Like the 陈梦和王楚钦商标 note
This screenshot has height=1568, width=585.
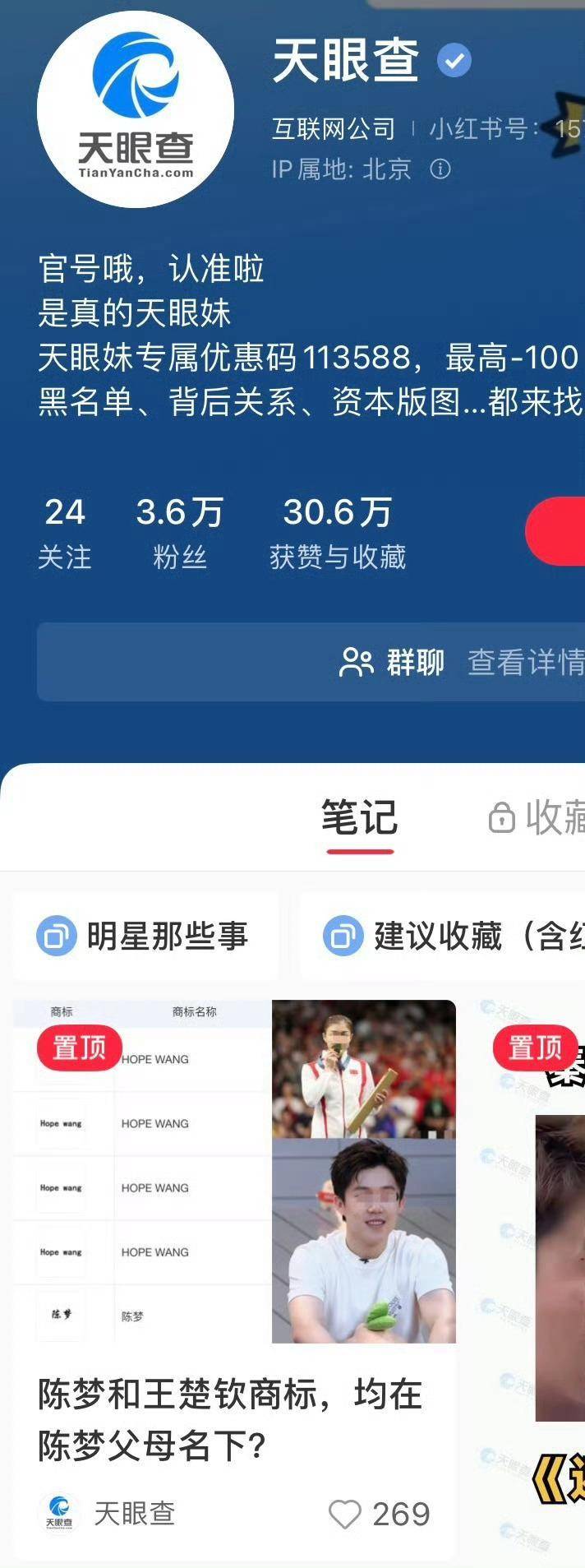[345, 1514]
